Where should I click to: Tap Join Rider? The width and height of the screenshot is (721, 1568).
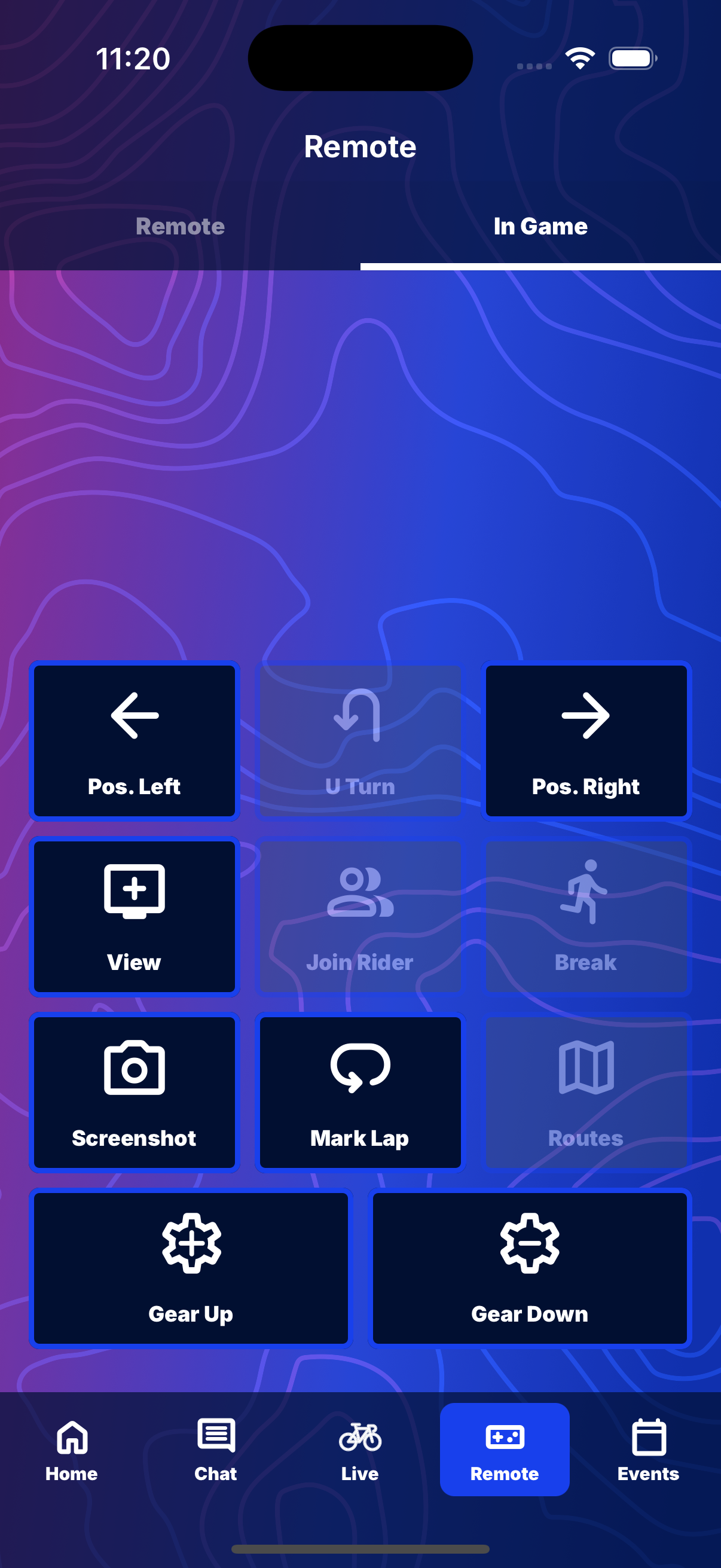click(360, 916)
